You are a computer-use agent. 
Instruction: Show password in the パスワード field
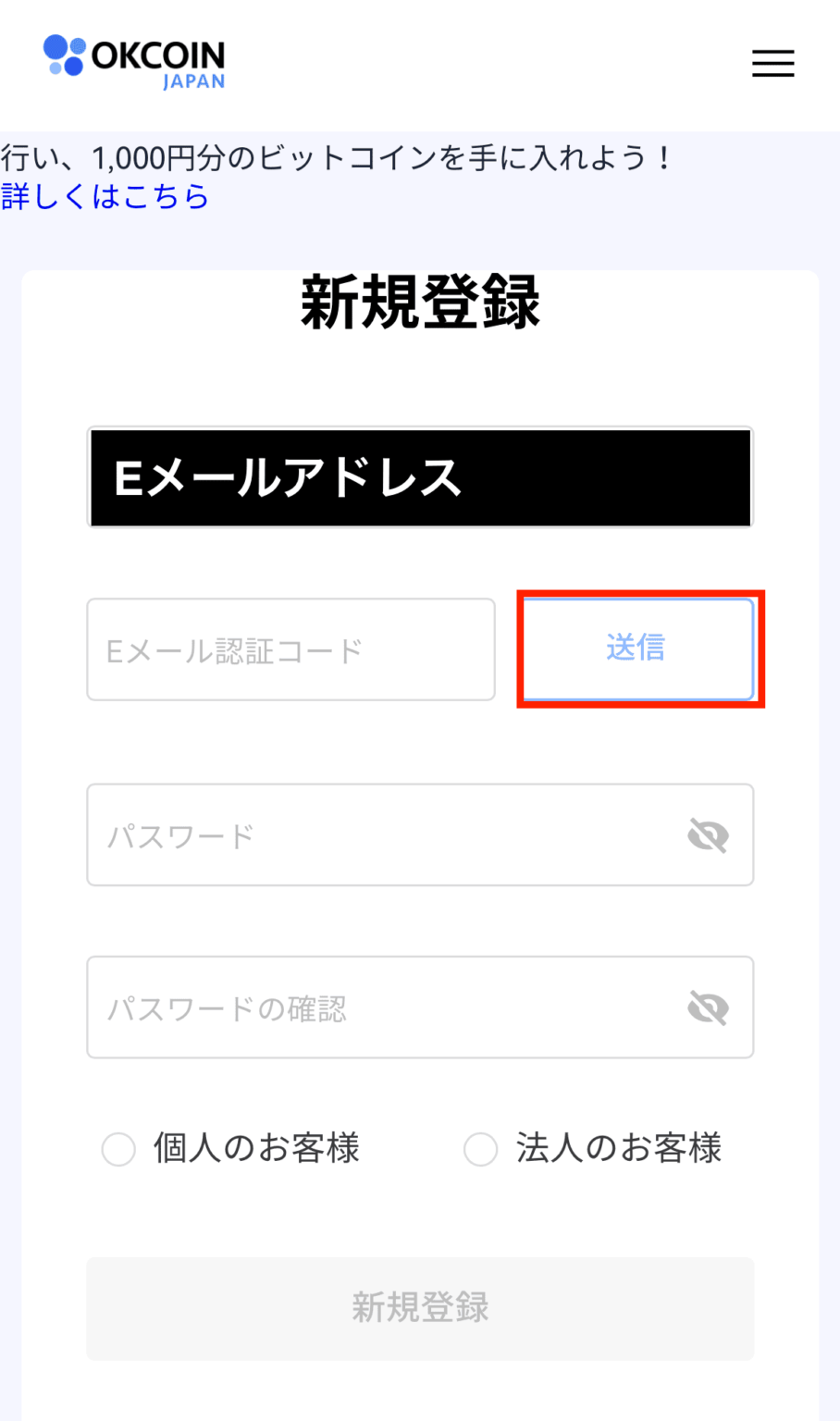(x=708, y=835)
